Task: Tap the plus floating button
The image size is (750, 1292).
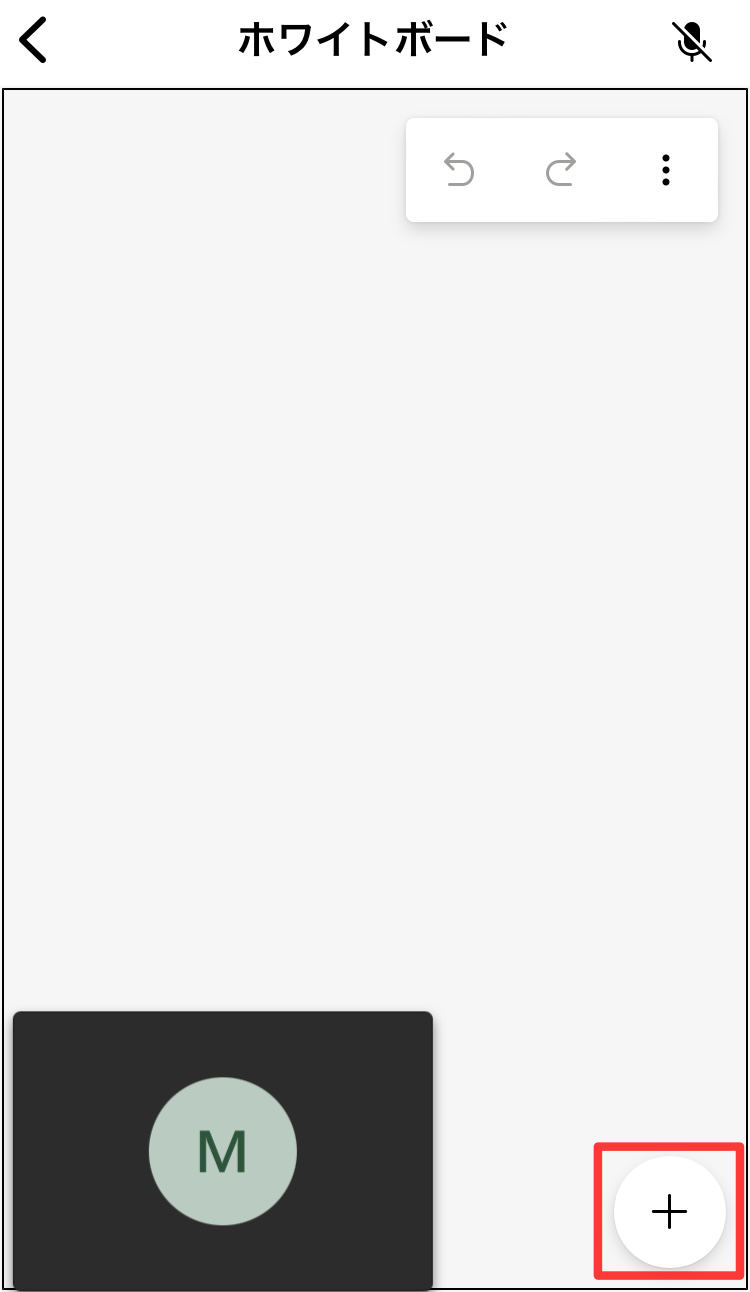Action: (669, 1212)
